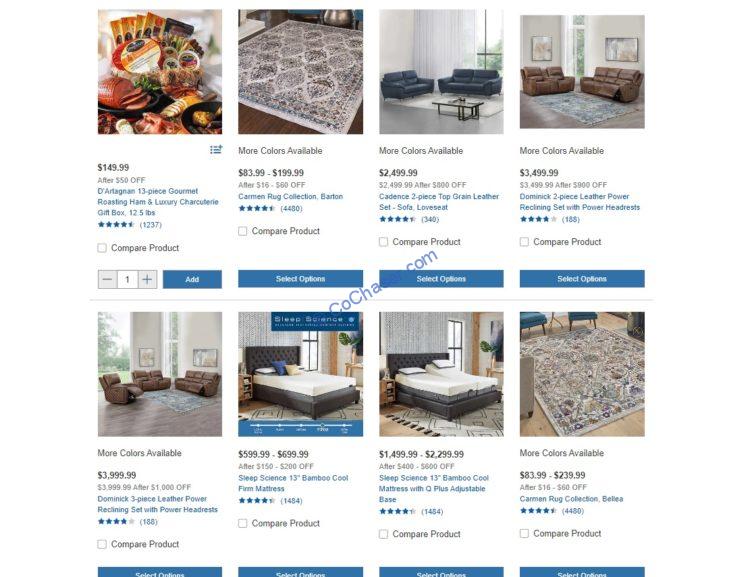Screen dimensions: 750x577
Task: Check Compare Product for Carmen Rug Barton
Action: (243, 231)
